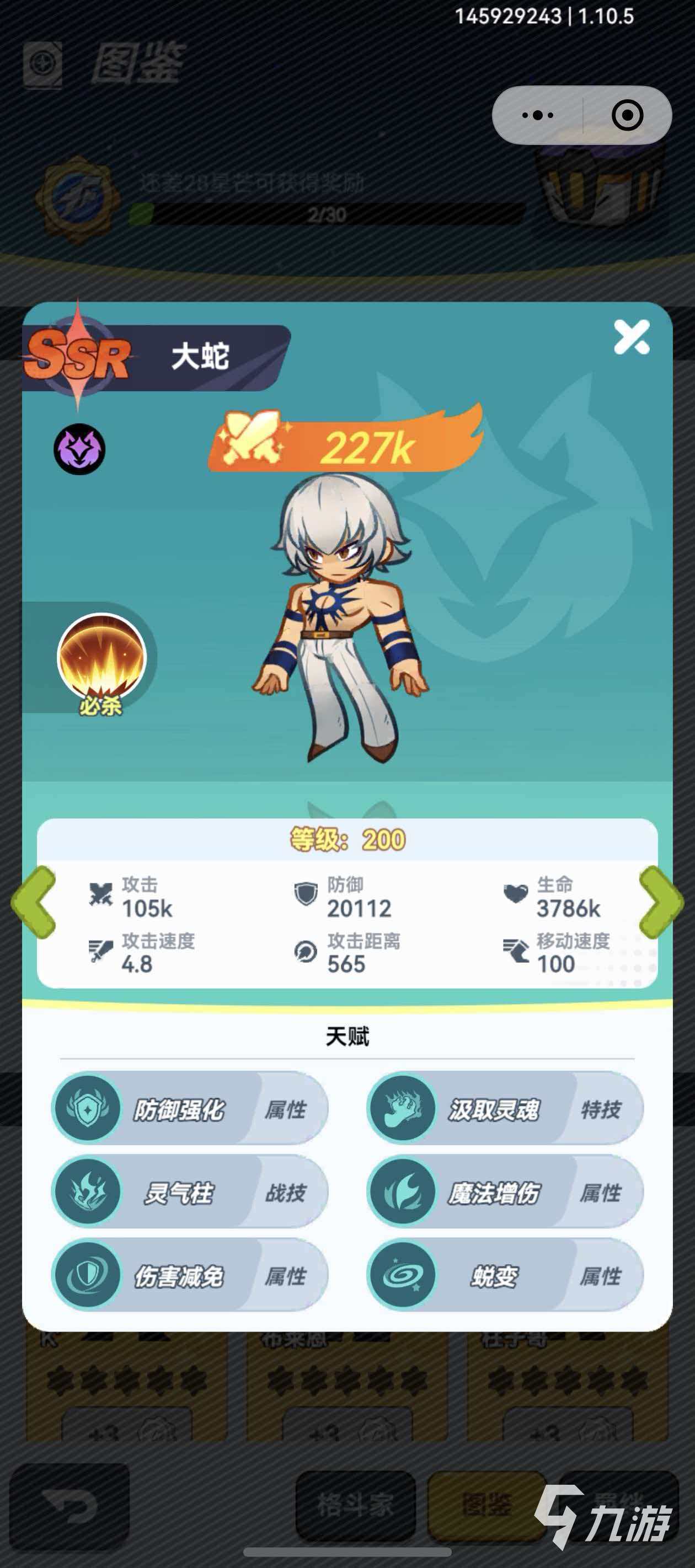Image resolution: width=695 pixels, height=1568 pixels.
Task: Open the 伤害减免 talent
Action: coord(189,1276)
